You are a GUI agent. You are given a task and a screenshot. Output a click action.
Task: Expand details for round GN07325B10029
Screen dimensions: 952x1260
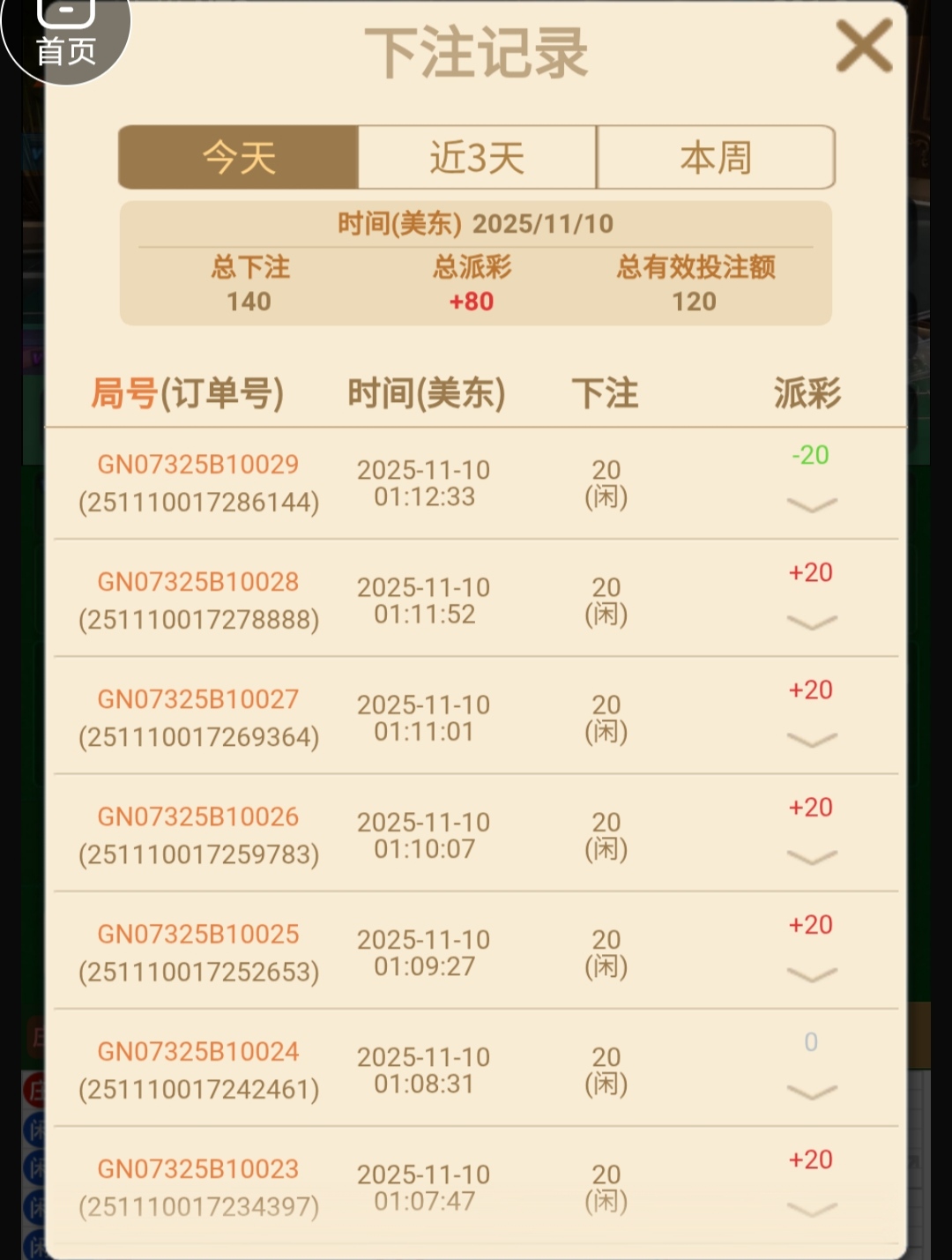click(811, 504)
